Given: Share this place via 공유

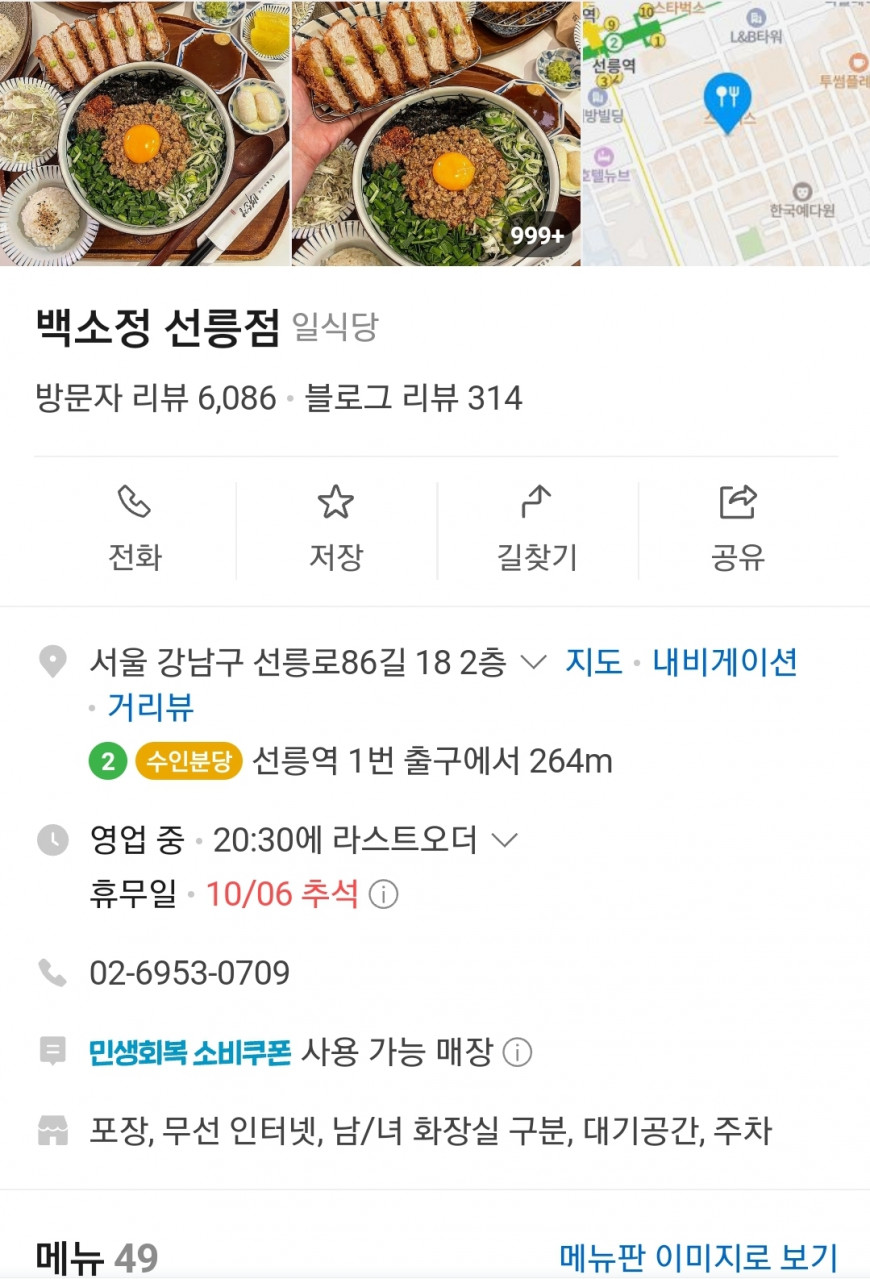Looking at the screenshot, I should 738,529.
